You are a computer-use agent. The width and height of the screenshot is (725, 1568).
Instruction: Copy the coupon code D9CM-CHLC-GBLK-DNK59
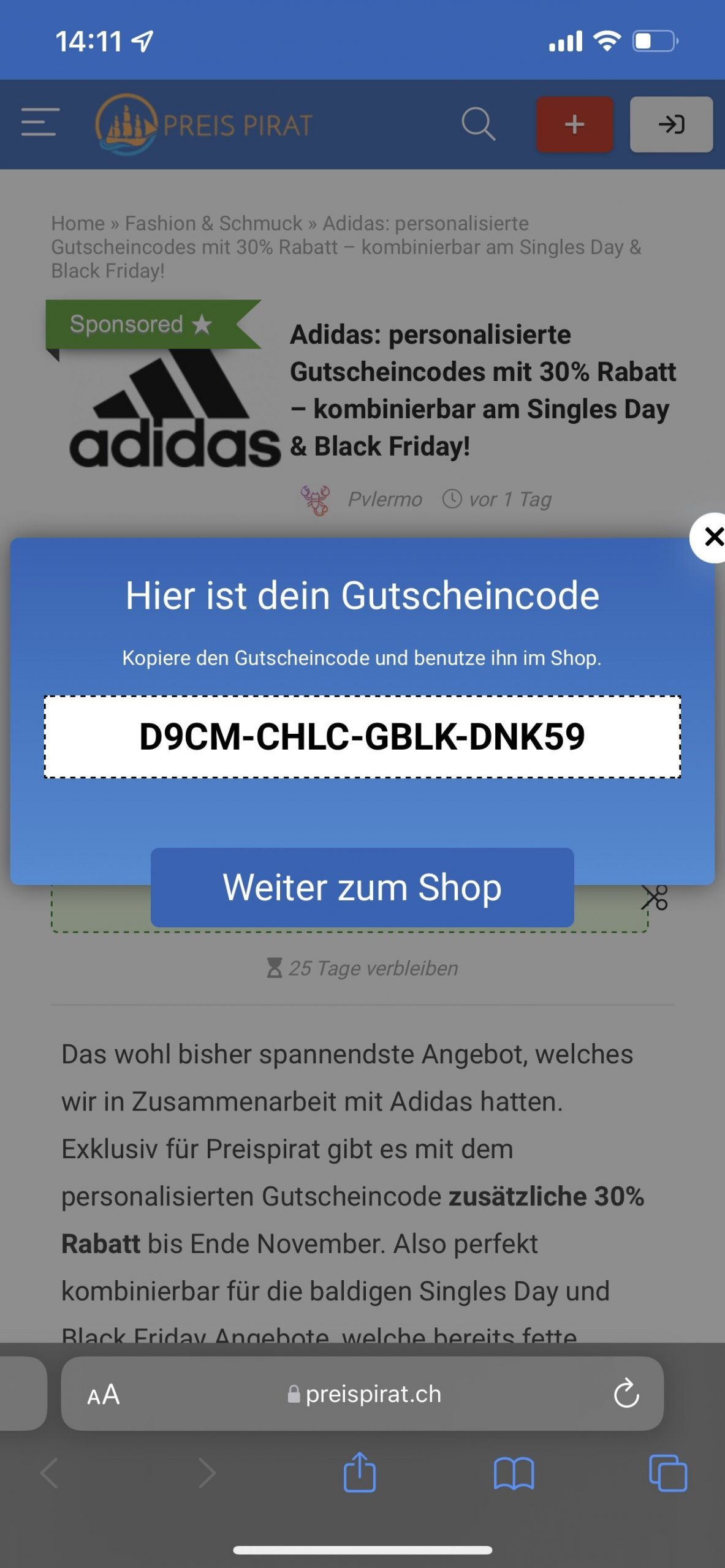(x=362, y=736)
